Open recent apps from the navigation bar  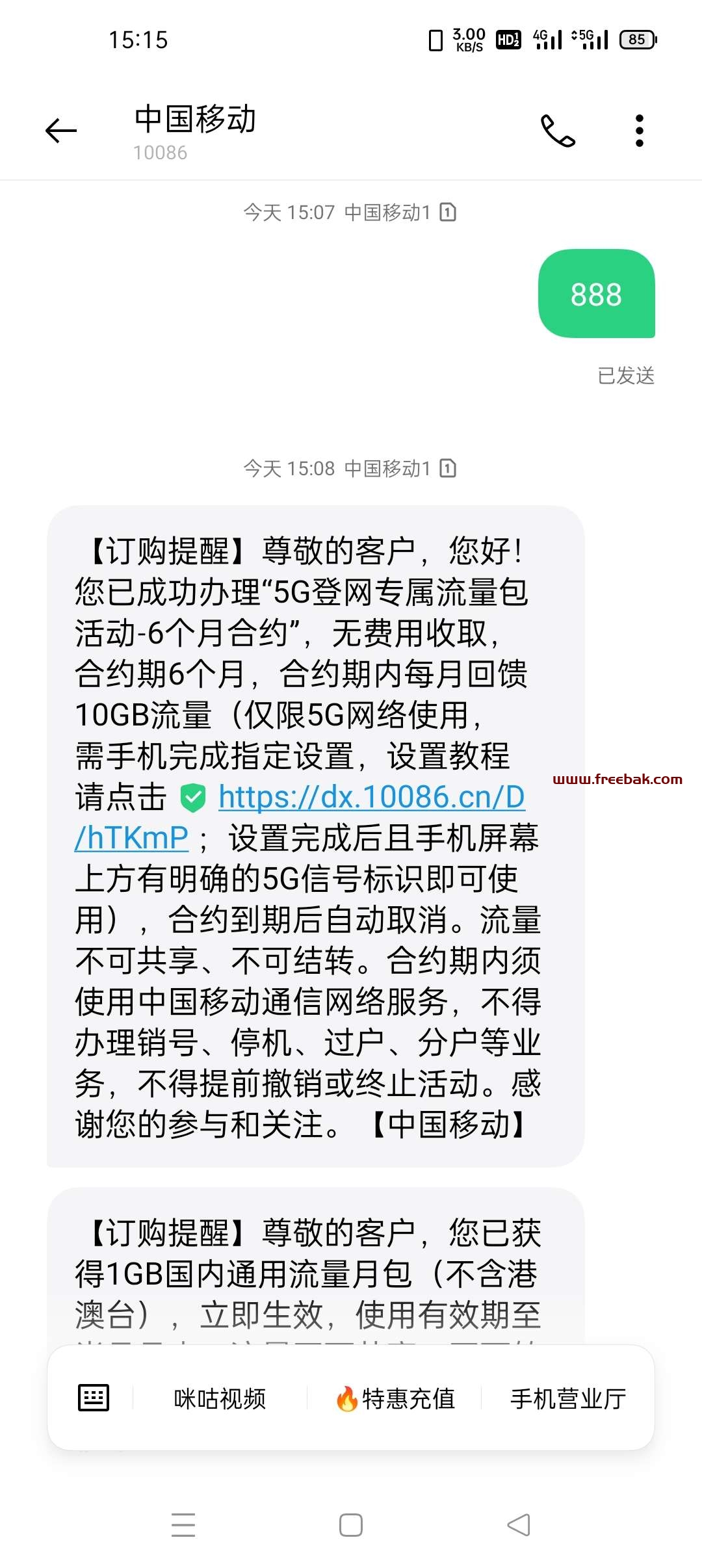[183, 1525]
